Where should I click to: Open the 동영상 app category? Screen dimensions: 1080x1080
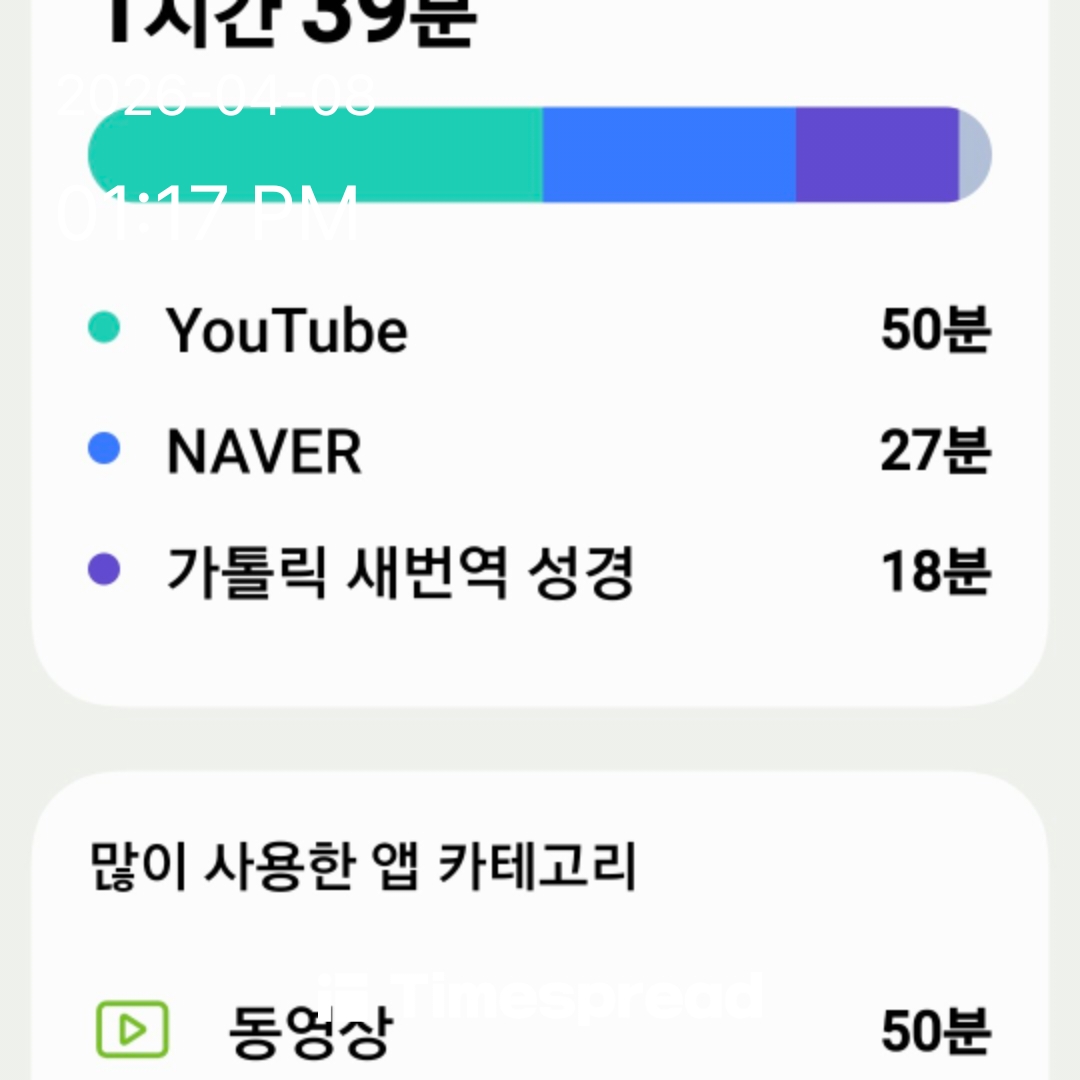click(310, 1030)
